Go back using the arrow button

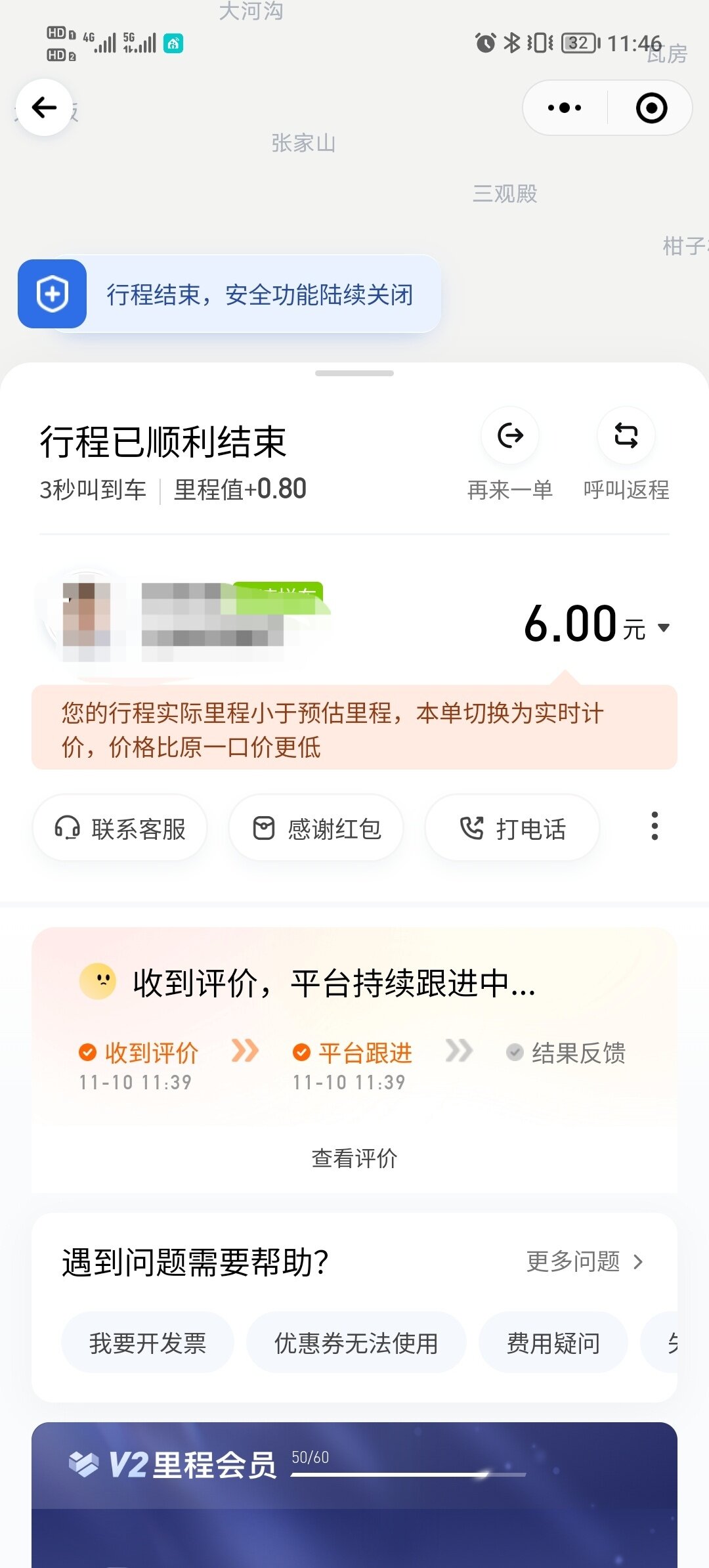click(x=44, y=108)
